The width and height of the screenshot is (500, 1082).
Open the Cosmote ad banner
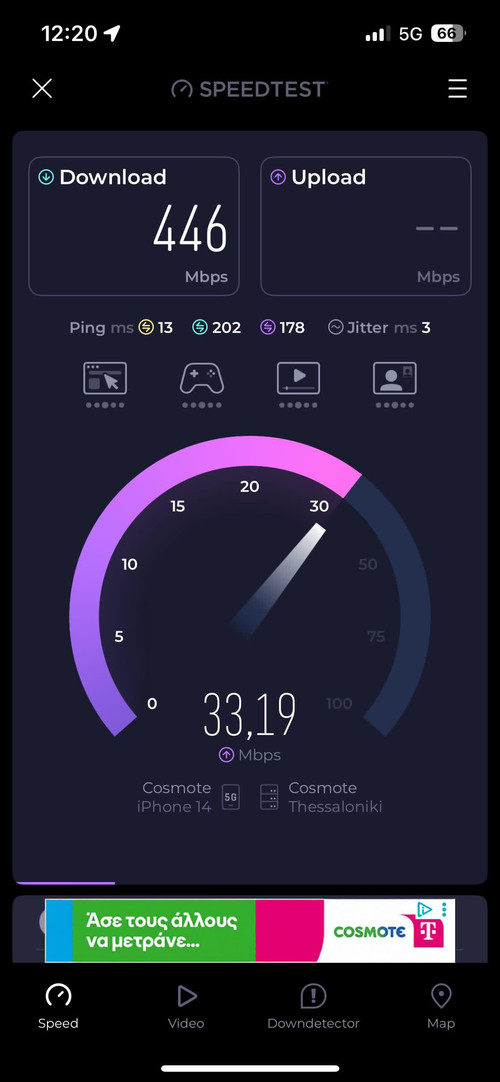coord(250,930)
